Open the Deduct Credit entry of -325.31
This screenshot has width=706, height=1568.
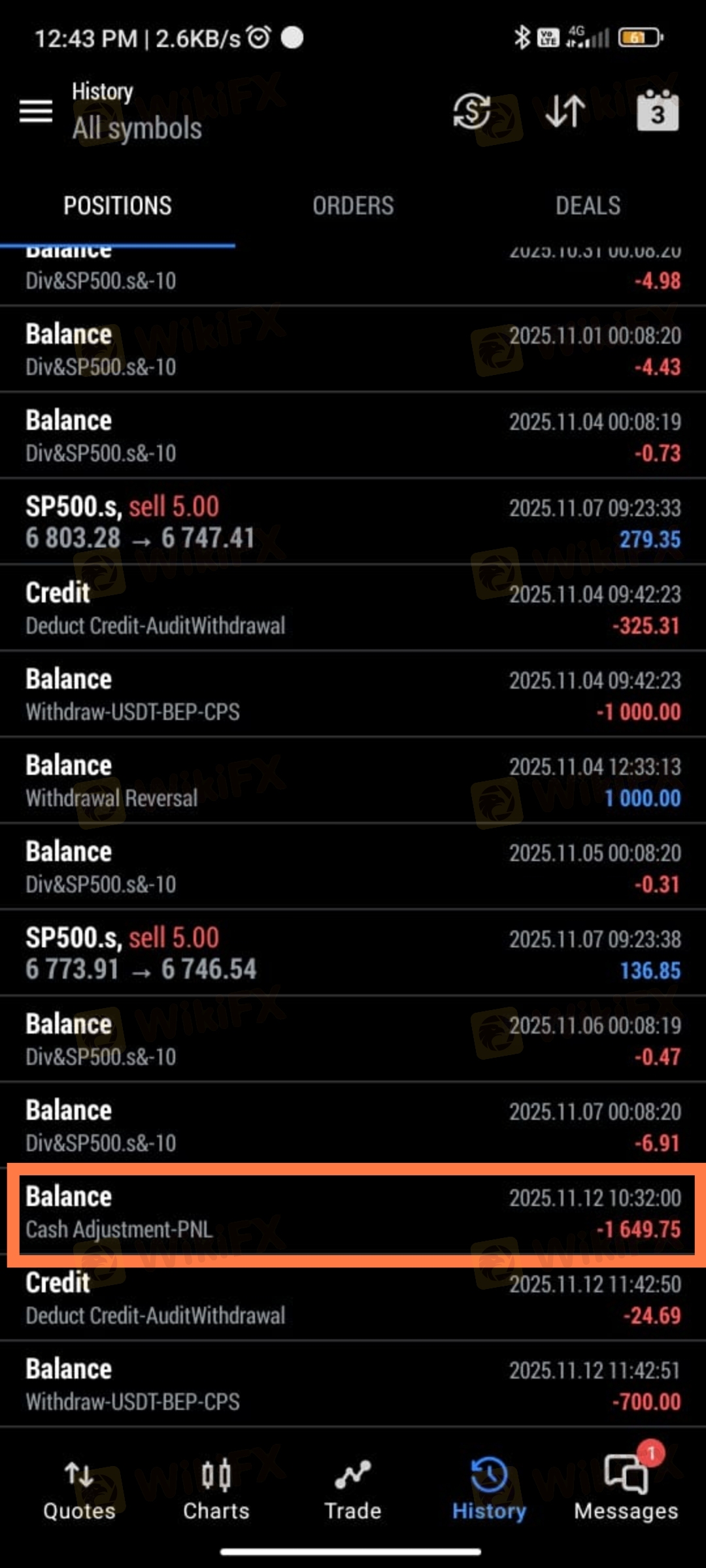point(353,608)
